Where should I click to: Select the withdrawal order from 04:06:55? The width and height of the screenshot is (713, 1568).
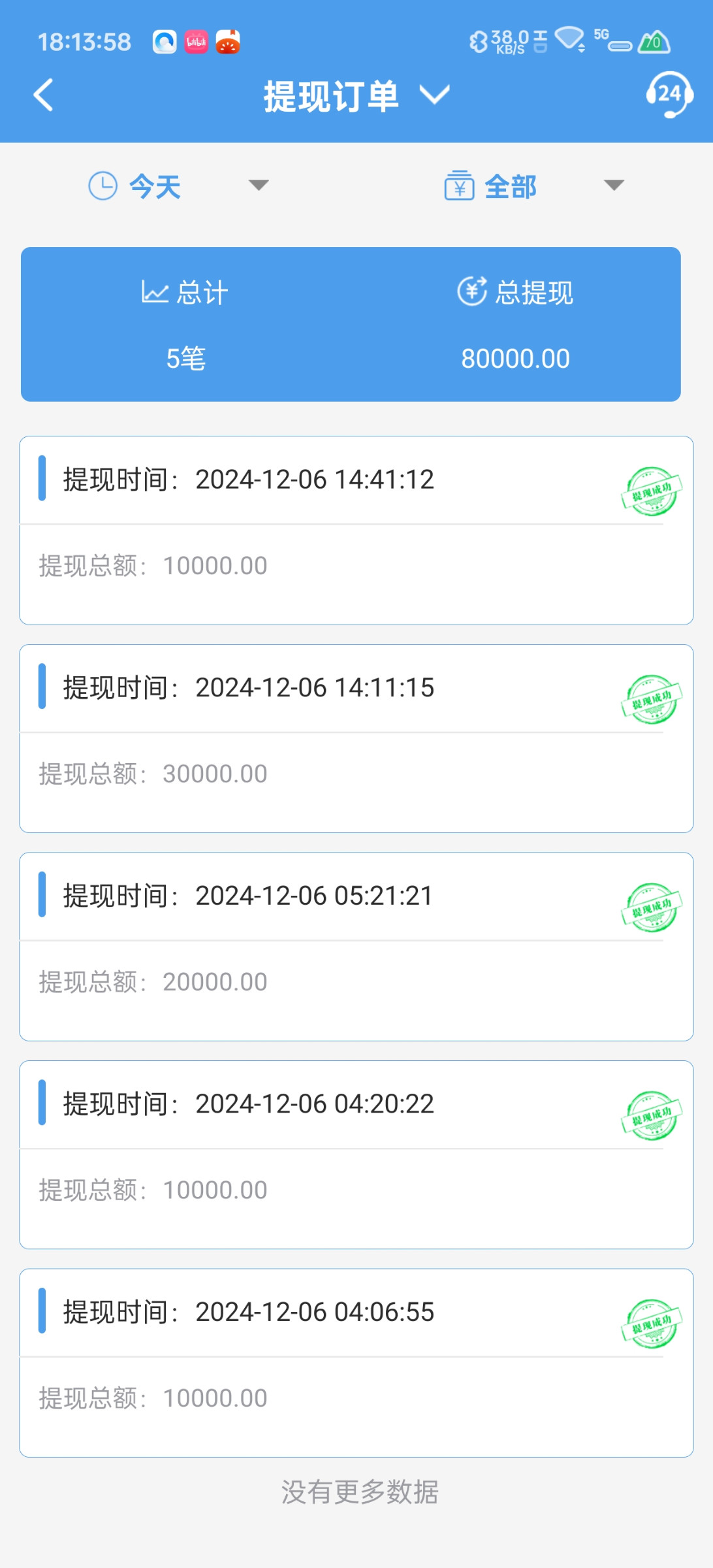(356, 1362)
